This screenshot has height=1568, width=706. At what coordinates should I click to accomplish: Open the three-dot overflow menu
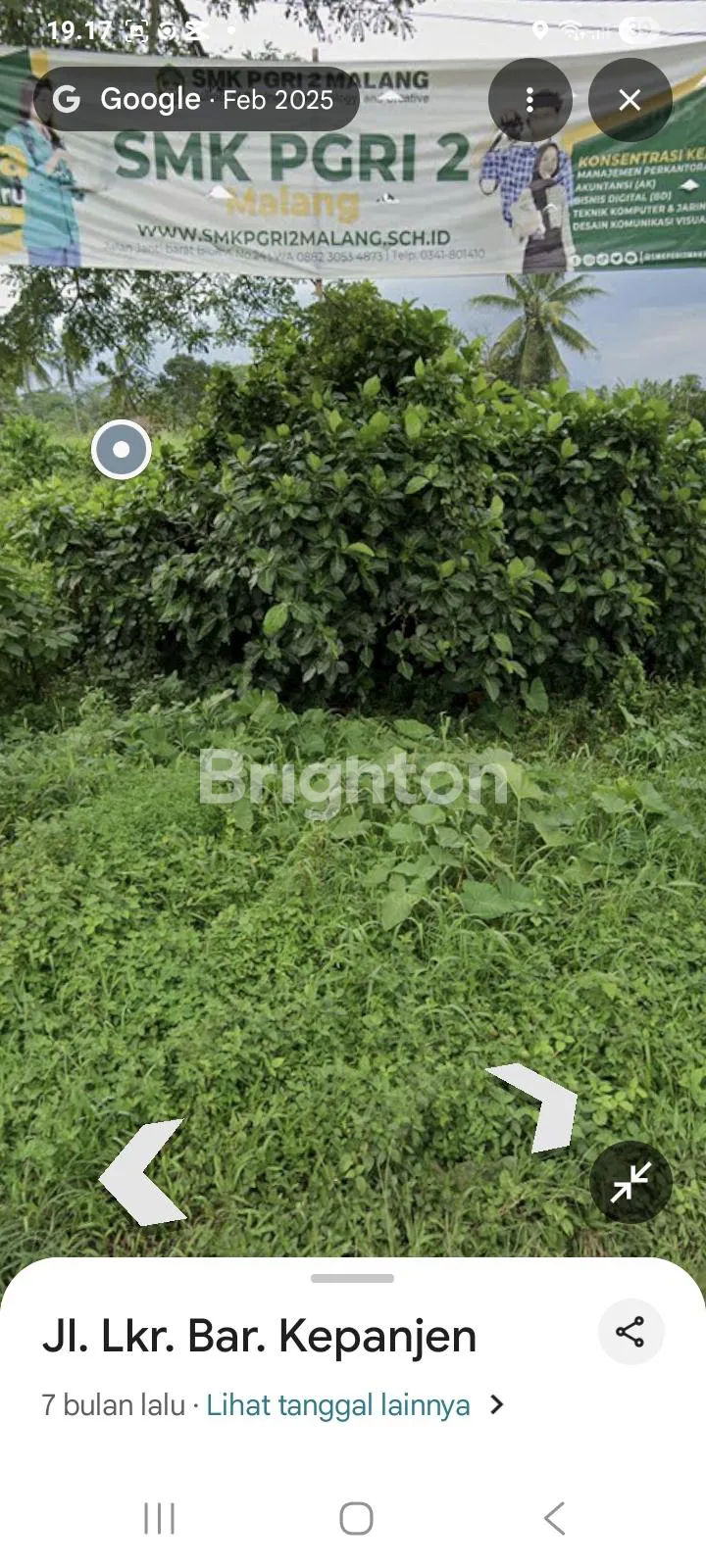click(529, 99)
